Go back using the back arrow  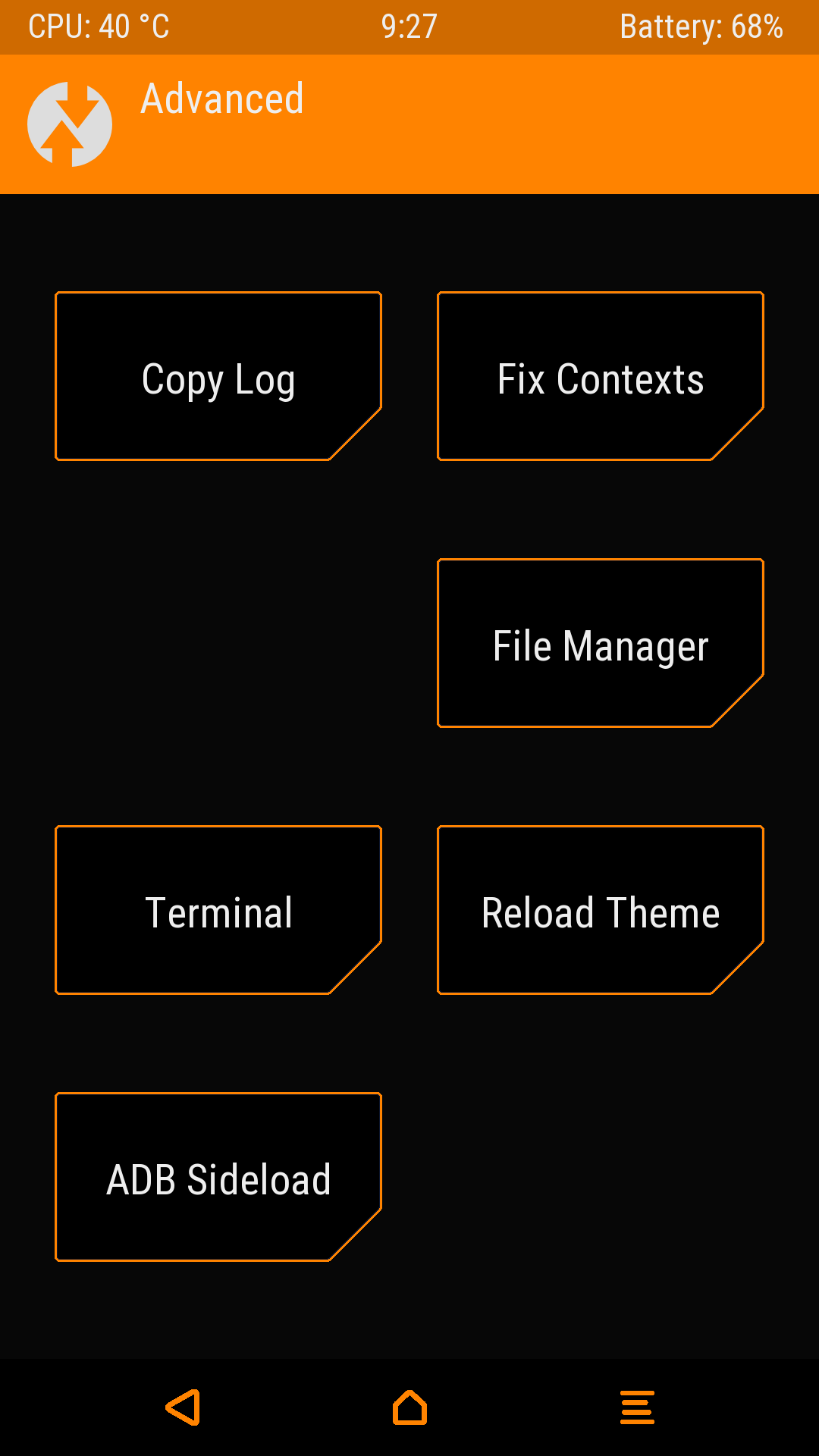183,1407
